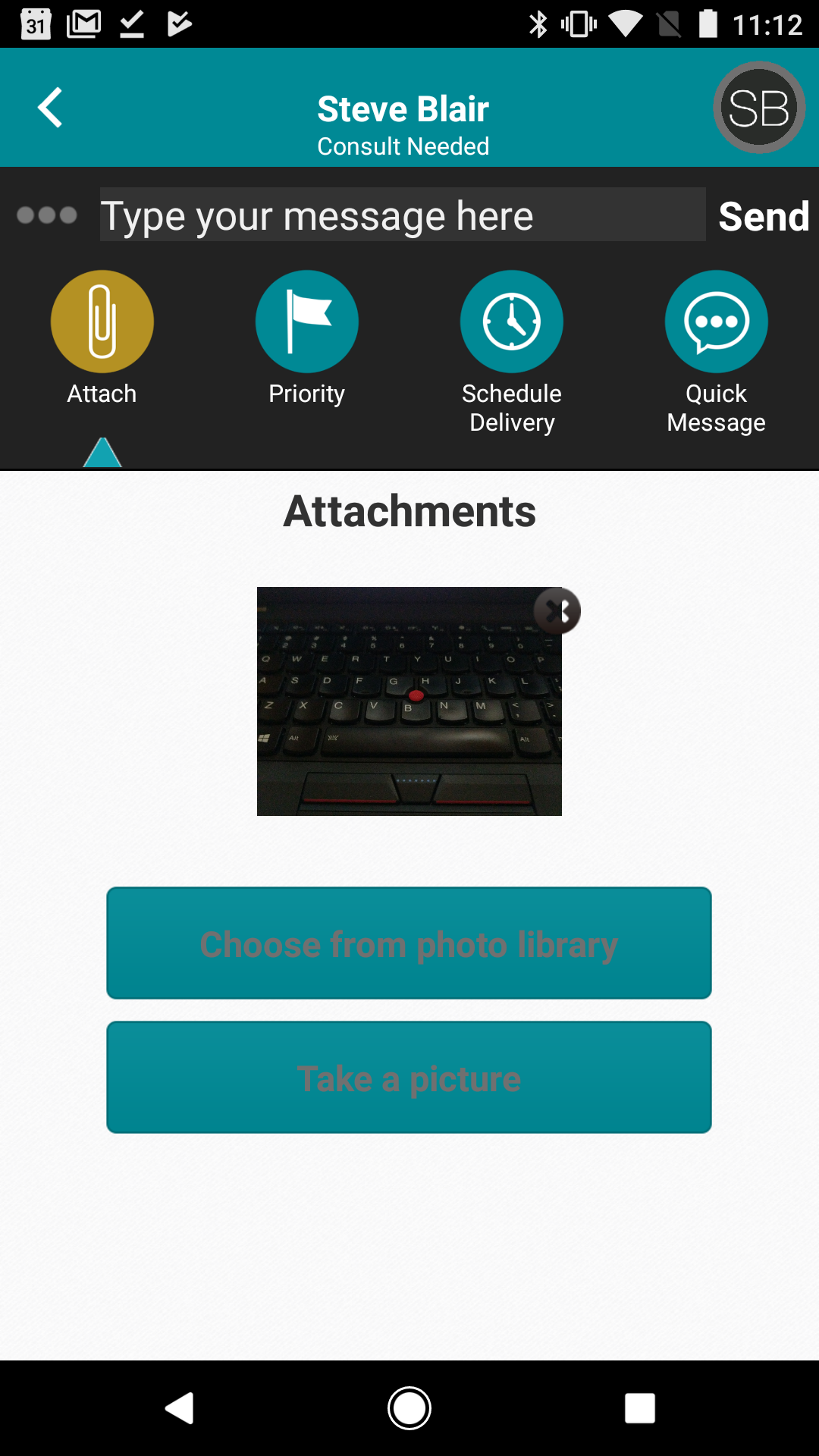This screenshot has width=819, height=1456.
Task: Choose from photo library
Action: pos(409,943)
